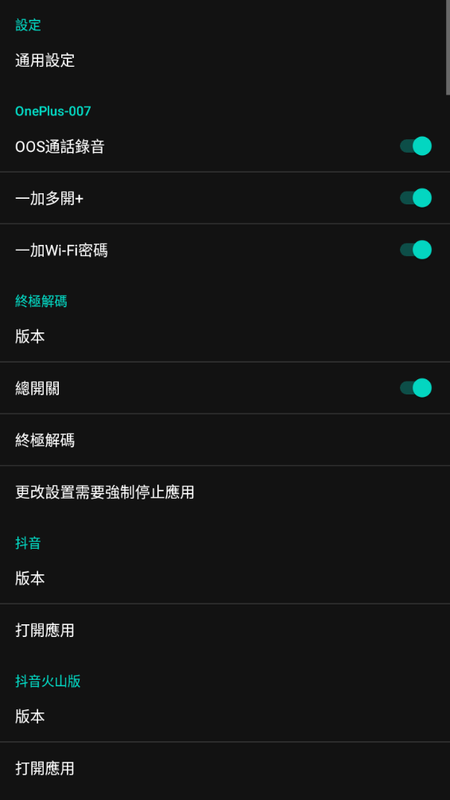The height and width of the screenshot is (800, 450).
Task: Turn off 一加Wi-Fi密碼 toggle
Action: point(415,249)
